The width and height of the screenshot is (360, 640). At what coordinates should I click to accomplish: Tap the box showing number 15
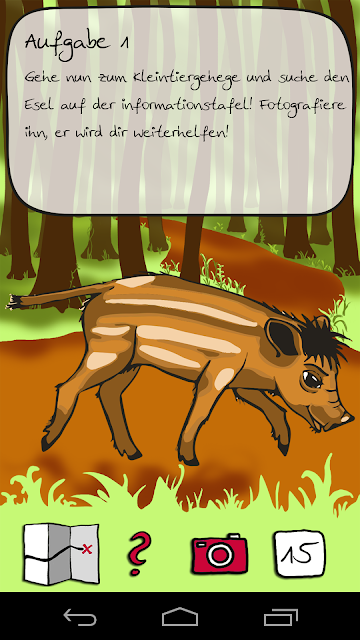(300, 554)
